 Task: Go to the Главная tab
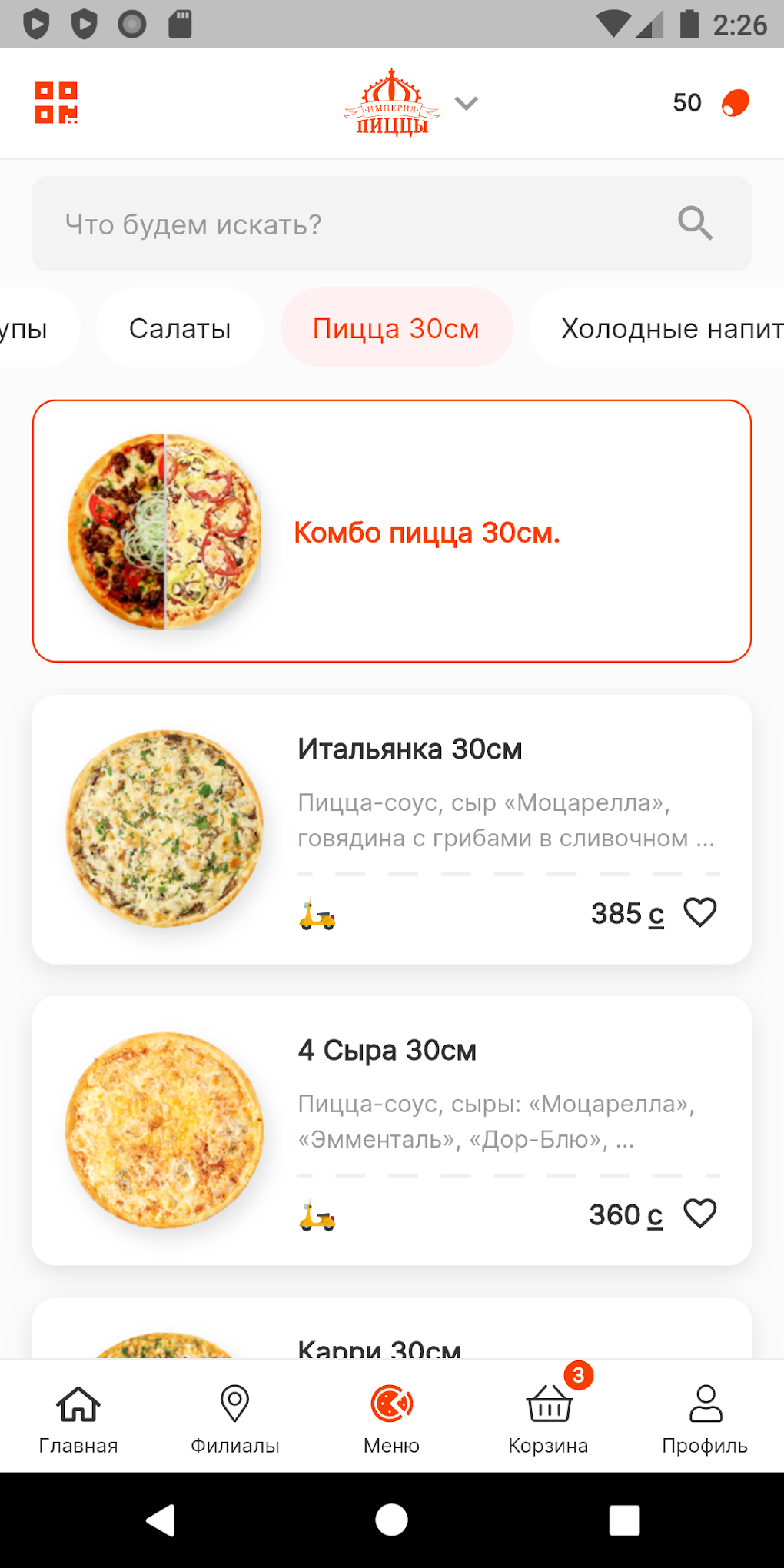78,1418
